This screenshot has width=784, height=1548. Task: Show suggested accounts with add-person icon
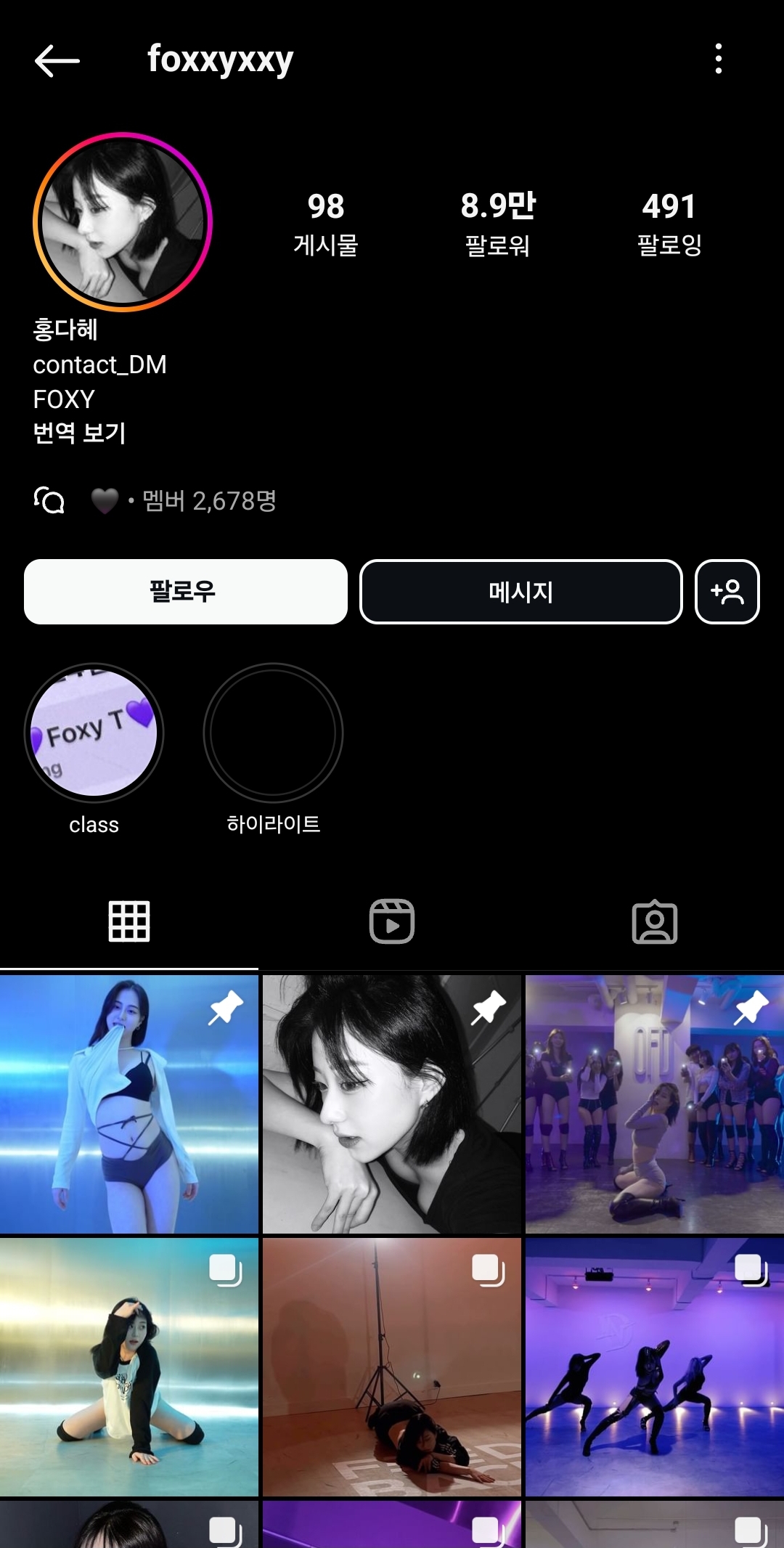(x=727, y=592)
